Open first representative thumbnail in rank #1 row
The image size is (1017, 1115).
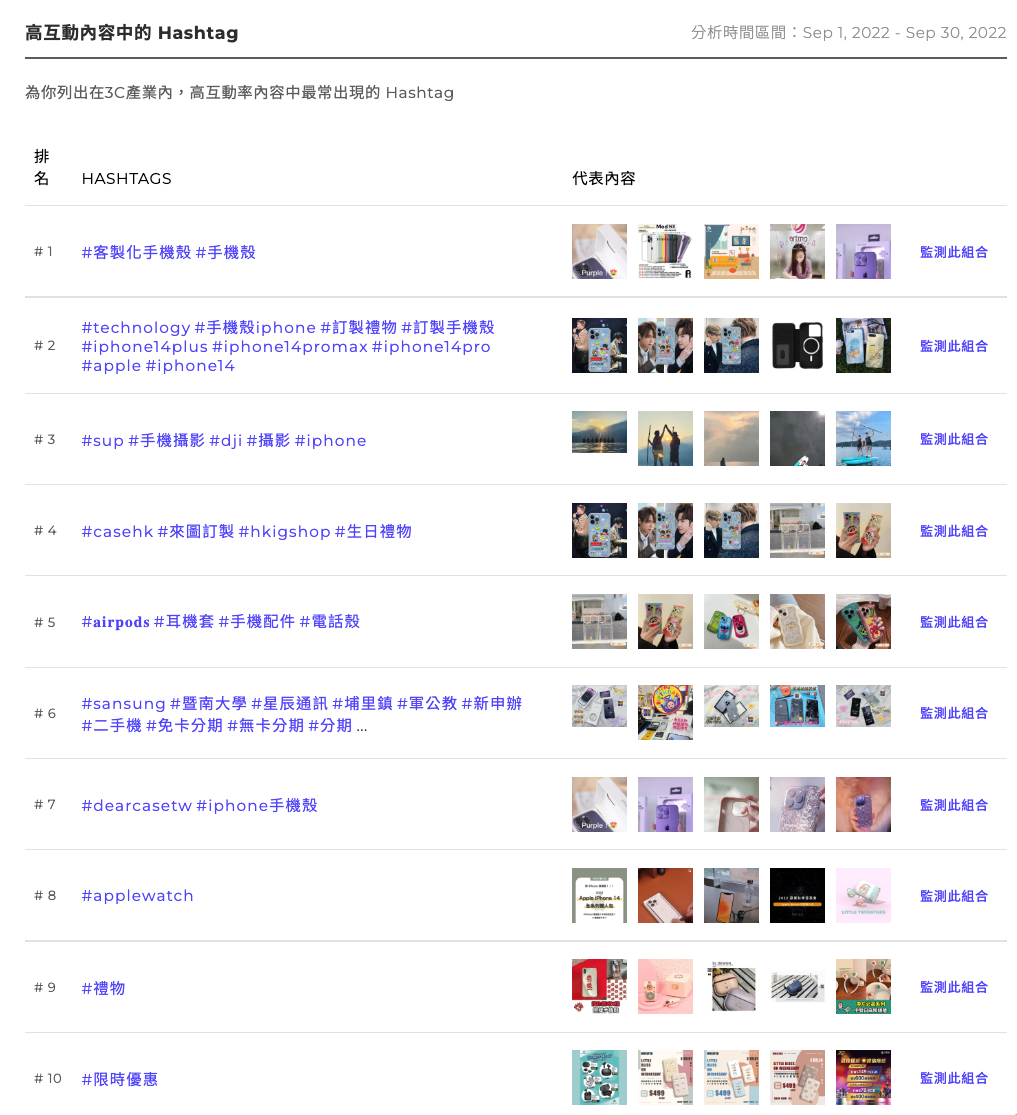point(600,252)
